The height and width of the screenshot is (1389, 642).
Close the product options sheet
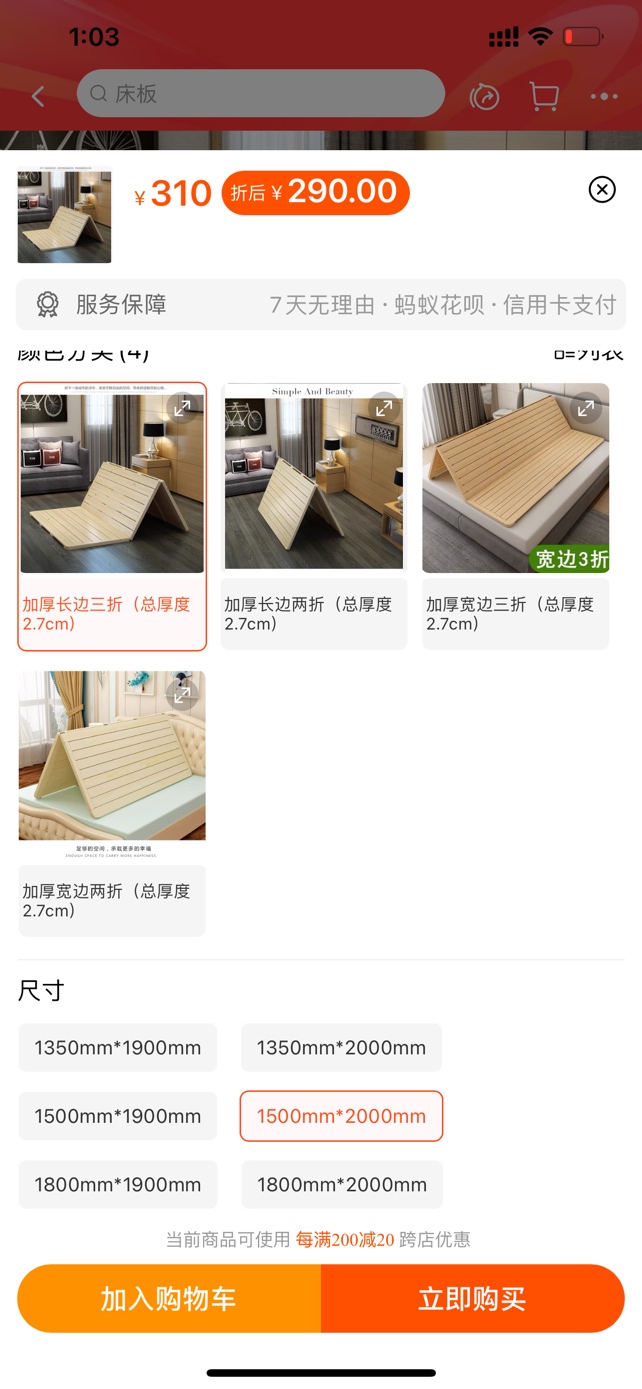(x=602, y=189)
